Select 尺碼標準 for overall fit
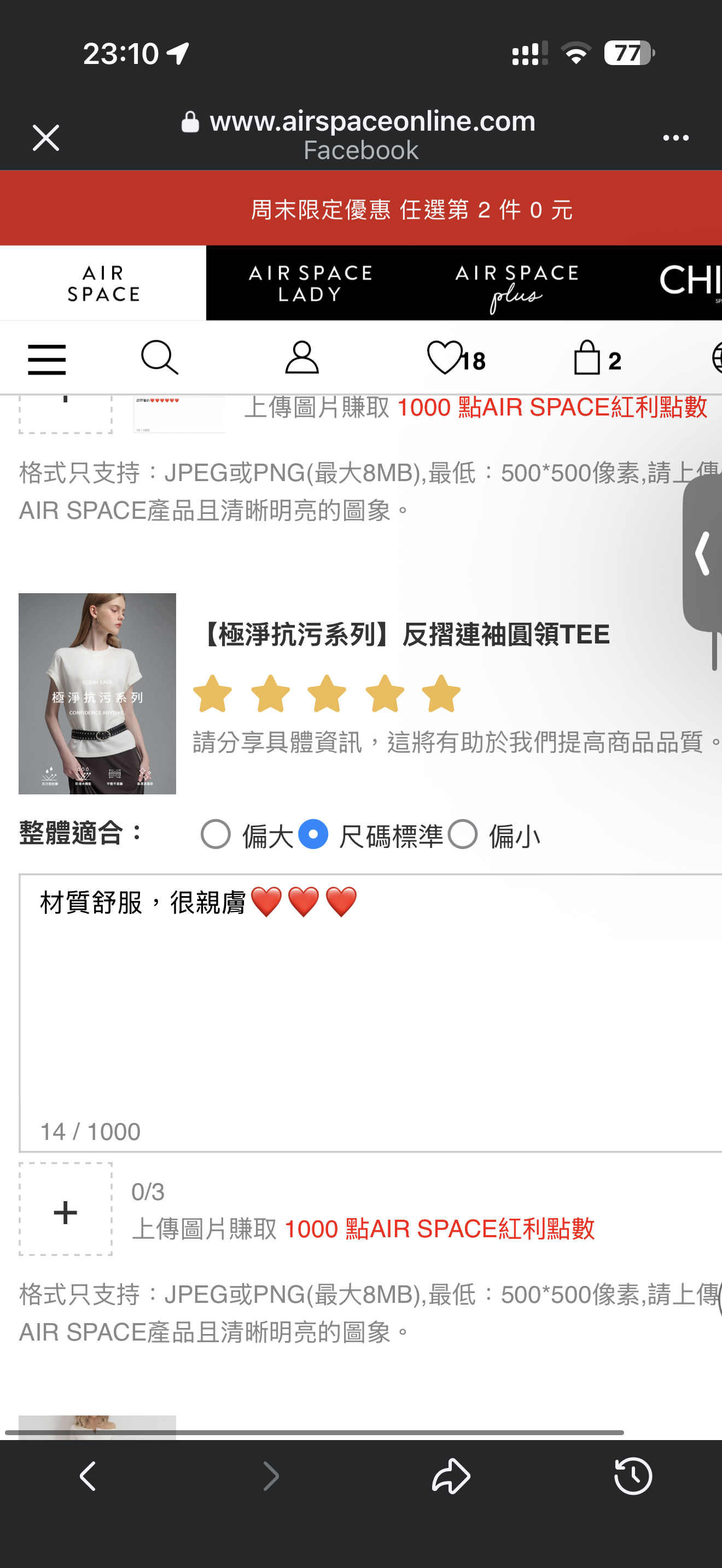 coord(313,834)
